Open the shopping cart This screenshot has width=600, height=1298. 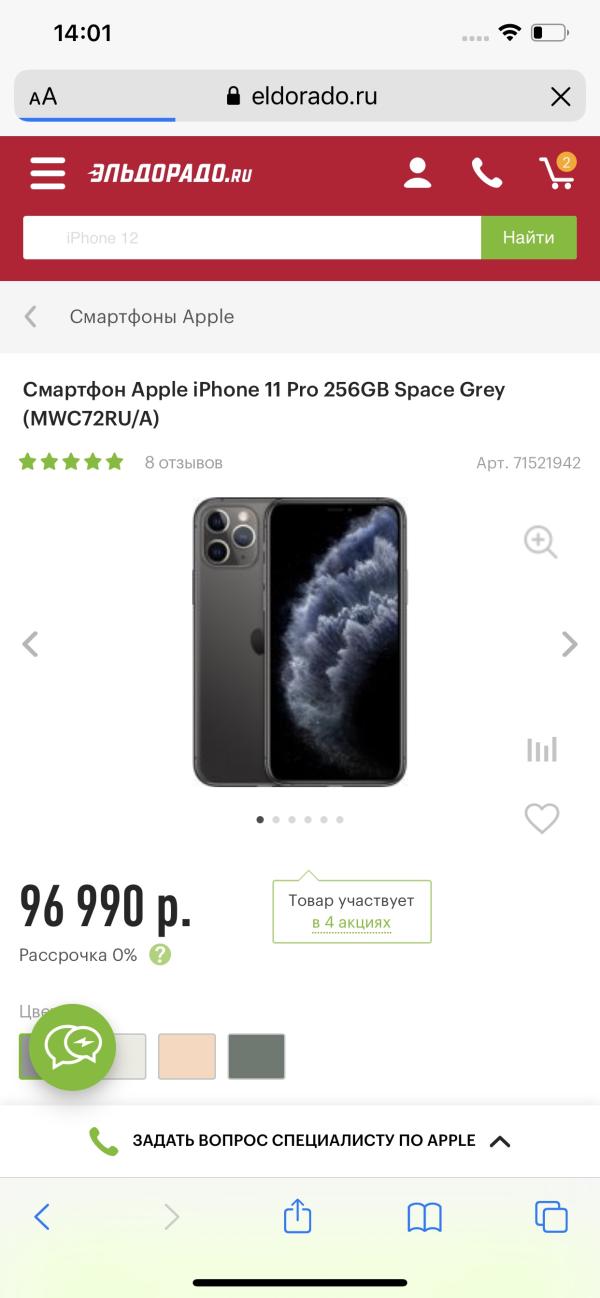(557, 171)
